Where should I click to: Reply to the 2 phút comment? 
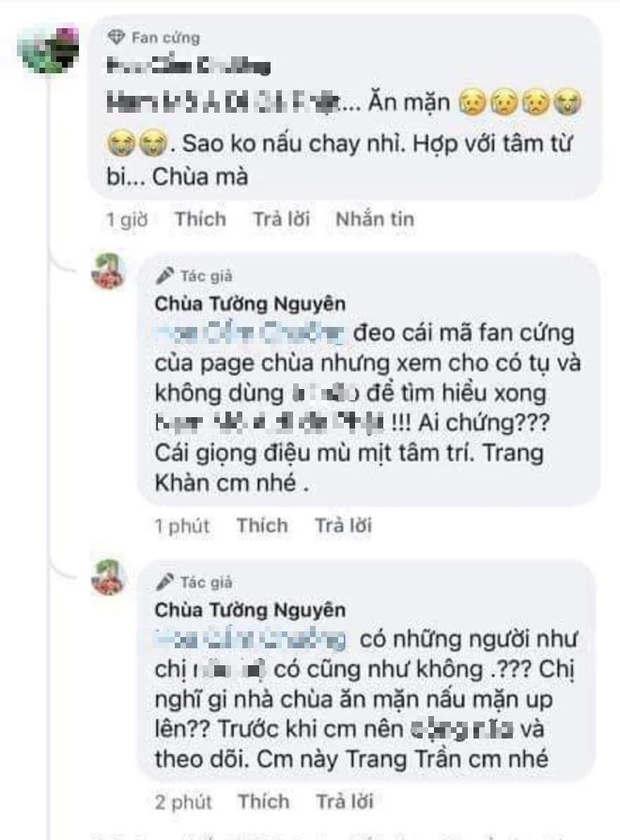[343, 800]
